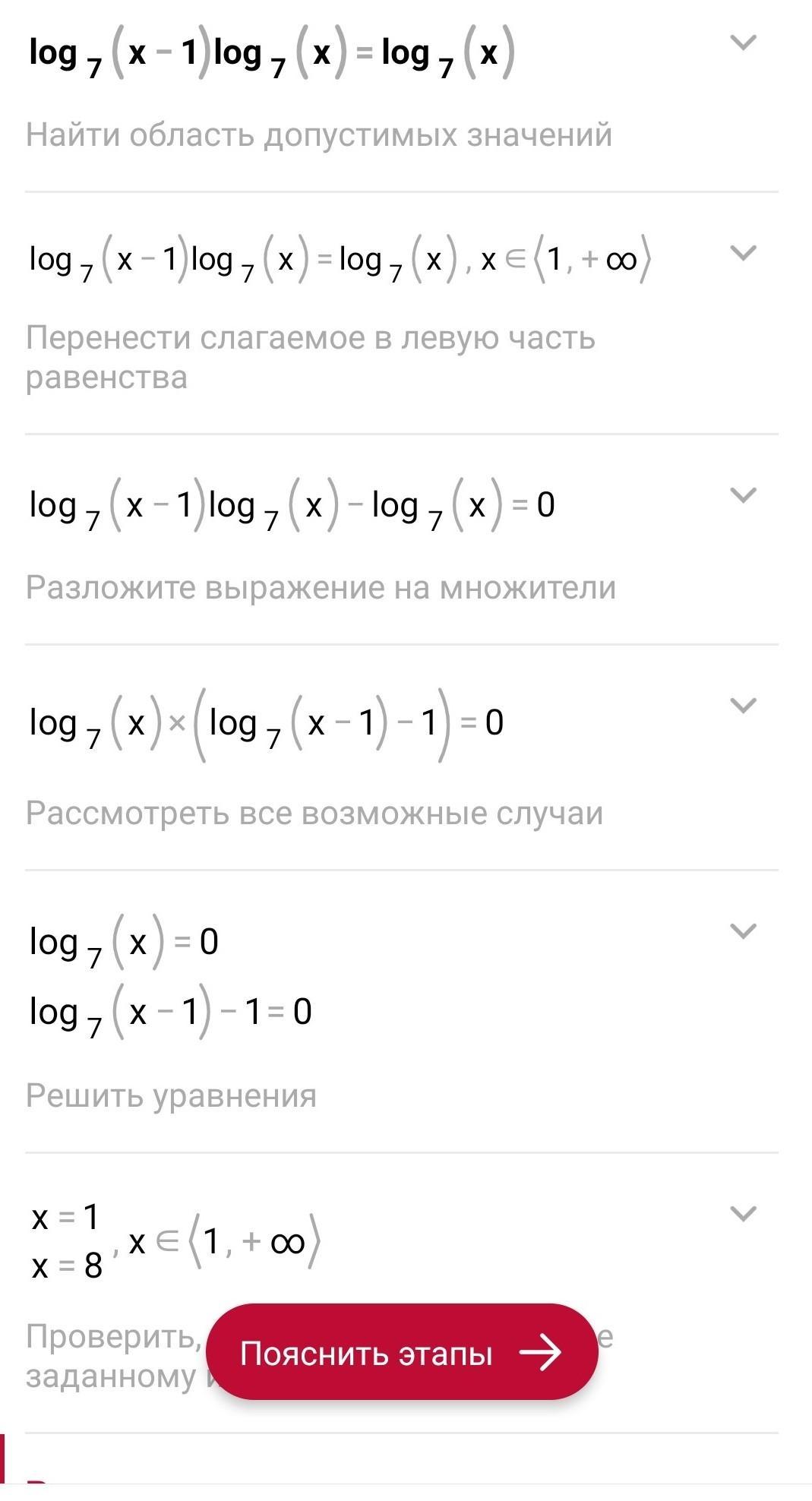Expand the Найти область допустимых значений step

[x=743, y=43]
